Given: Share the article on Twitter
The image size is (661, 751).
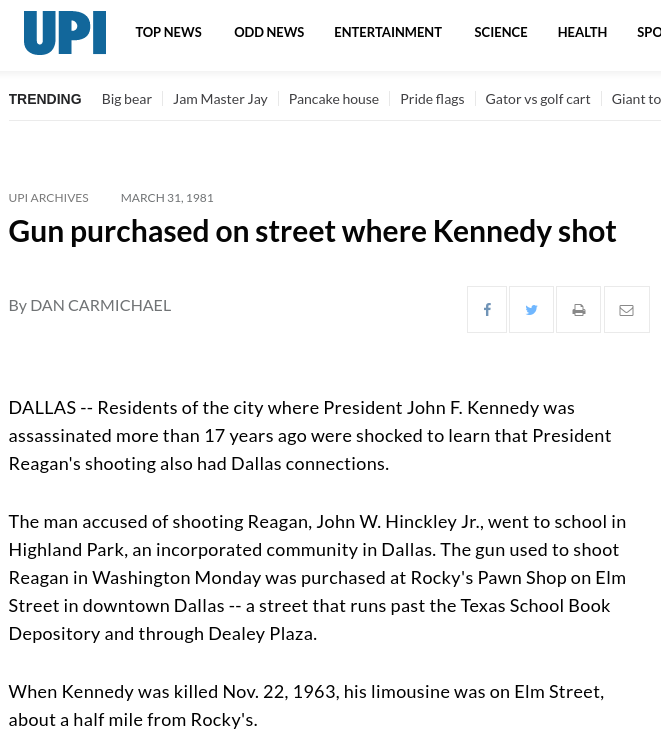Looking at the screenshot, I should coord(531,310).
